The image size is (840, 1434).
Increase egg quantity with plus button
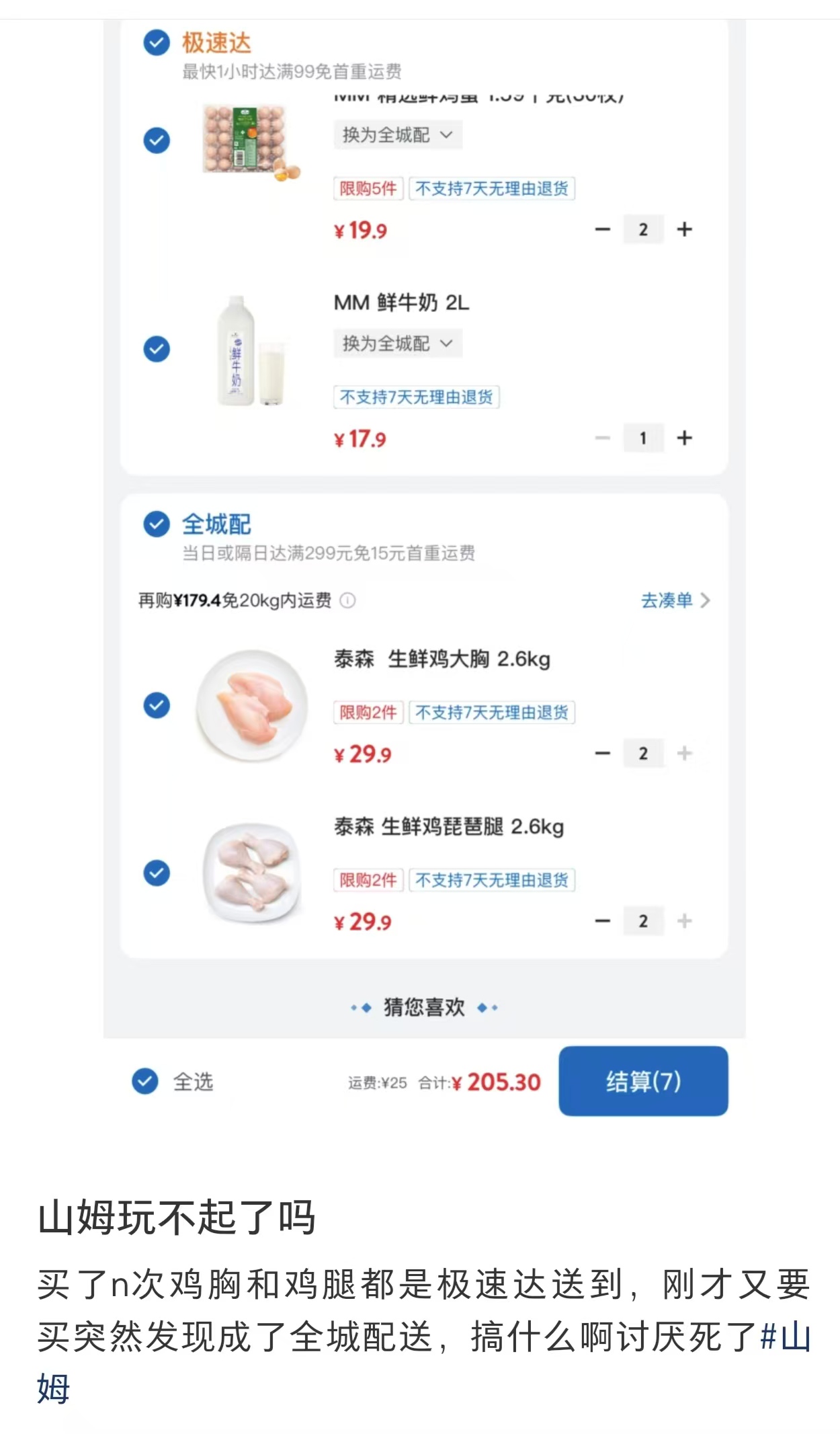[x=685, y=229]
